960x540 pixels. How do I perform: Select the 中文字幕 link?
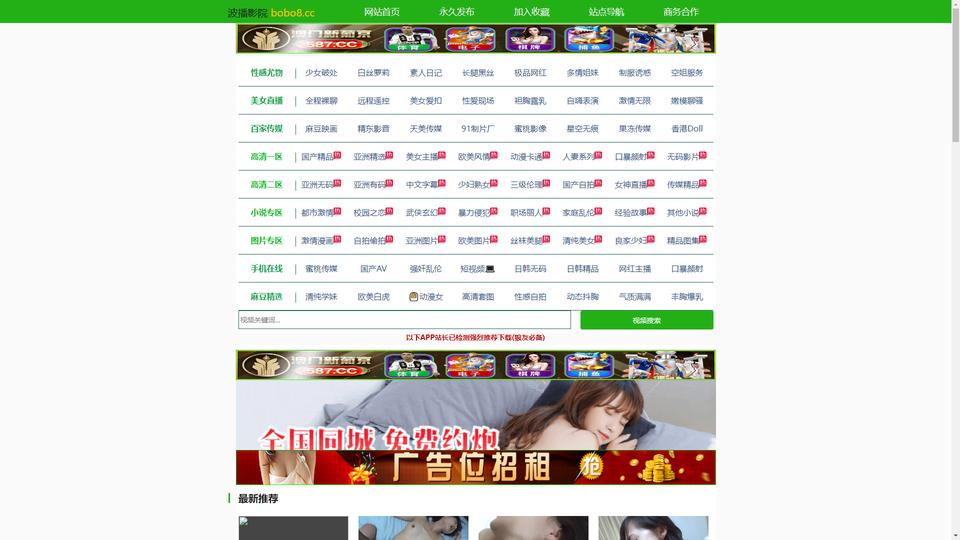coord(421,185)
